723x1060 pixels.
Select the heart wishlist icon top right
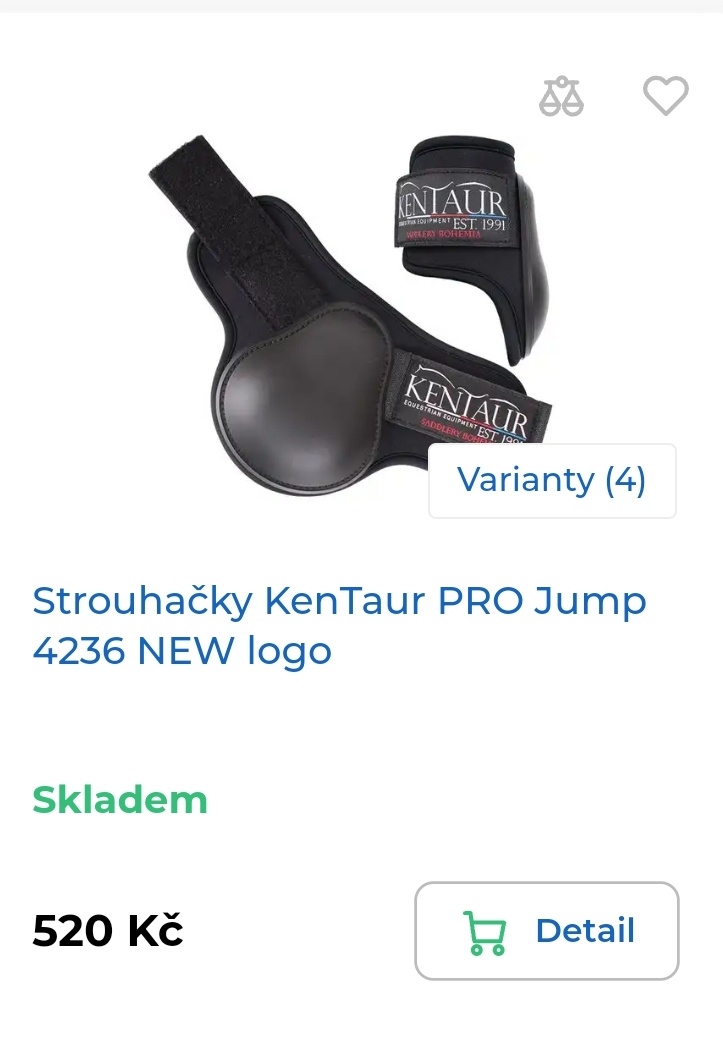tap(665, 96)
